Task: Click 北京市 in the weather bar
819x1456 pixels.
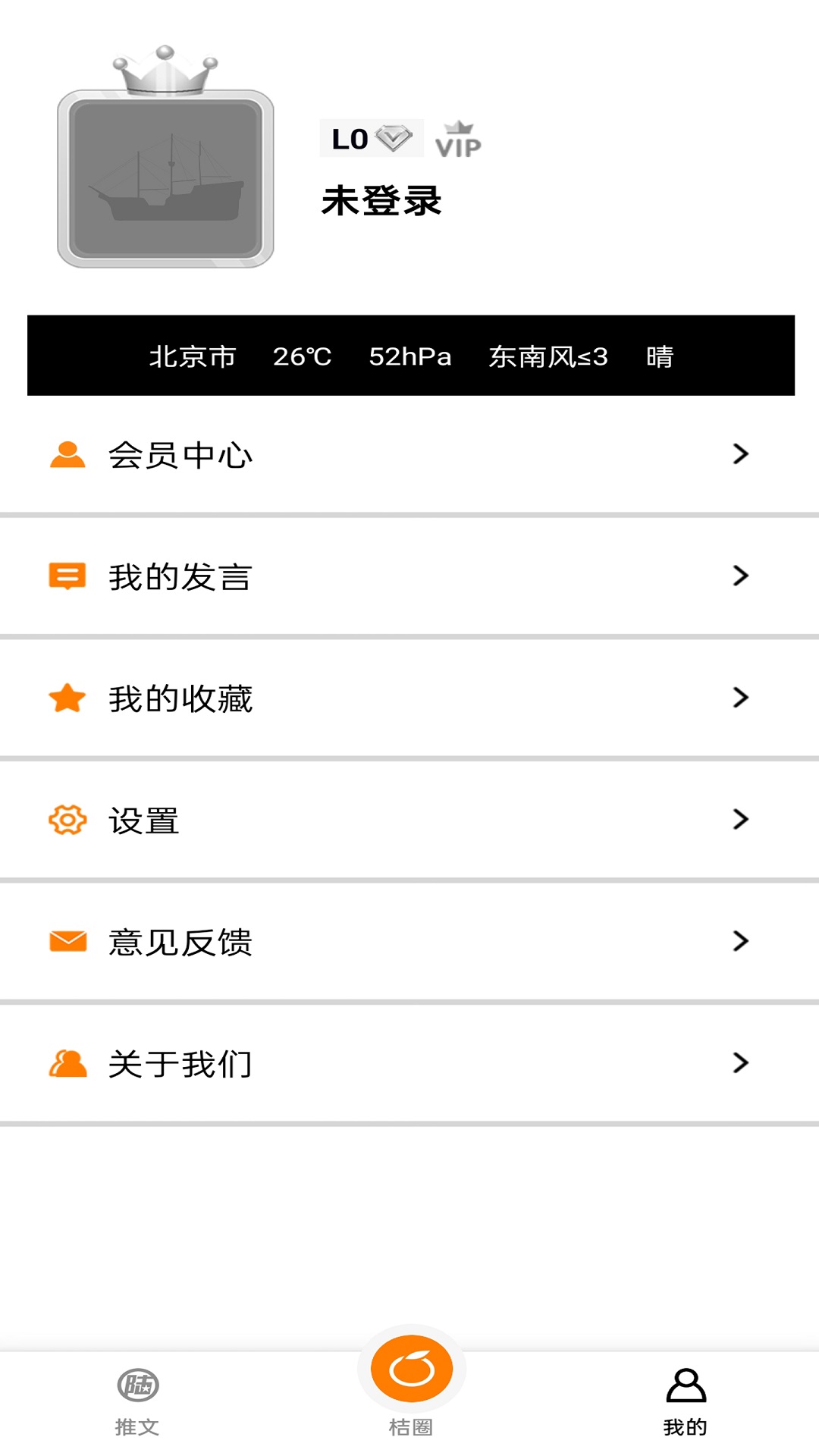Action: pyautogui.click(x=192, y=356)
